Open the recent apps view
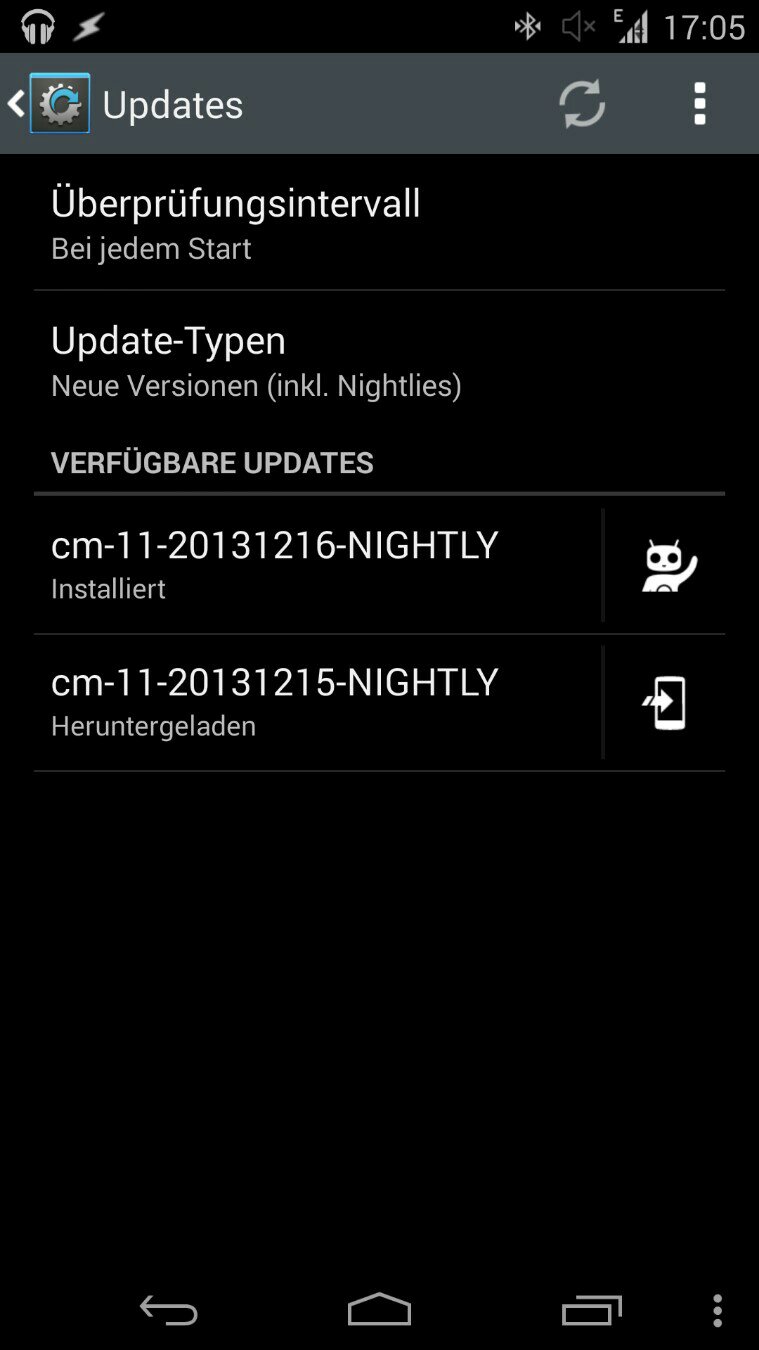The image size is (759, 1350). click(591, 1309)
